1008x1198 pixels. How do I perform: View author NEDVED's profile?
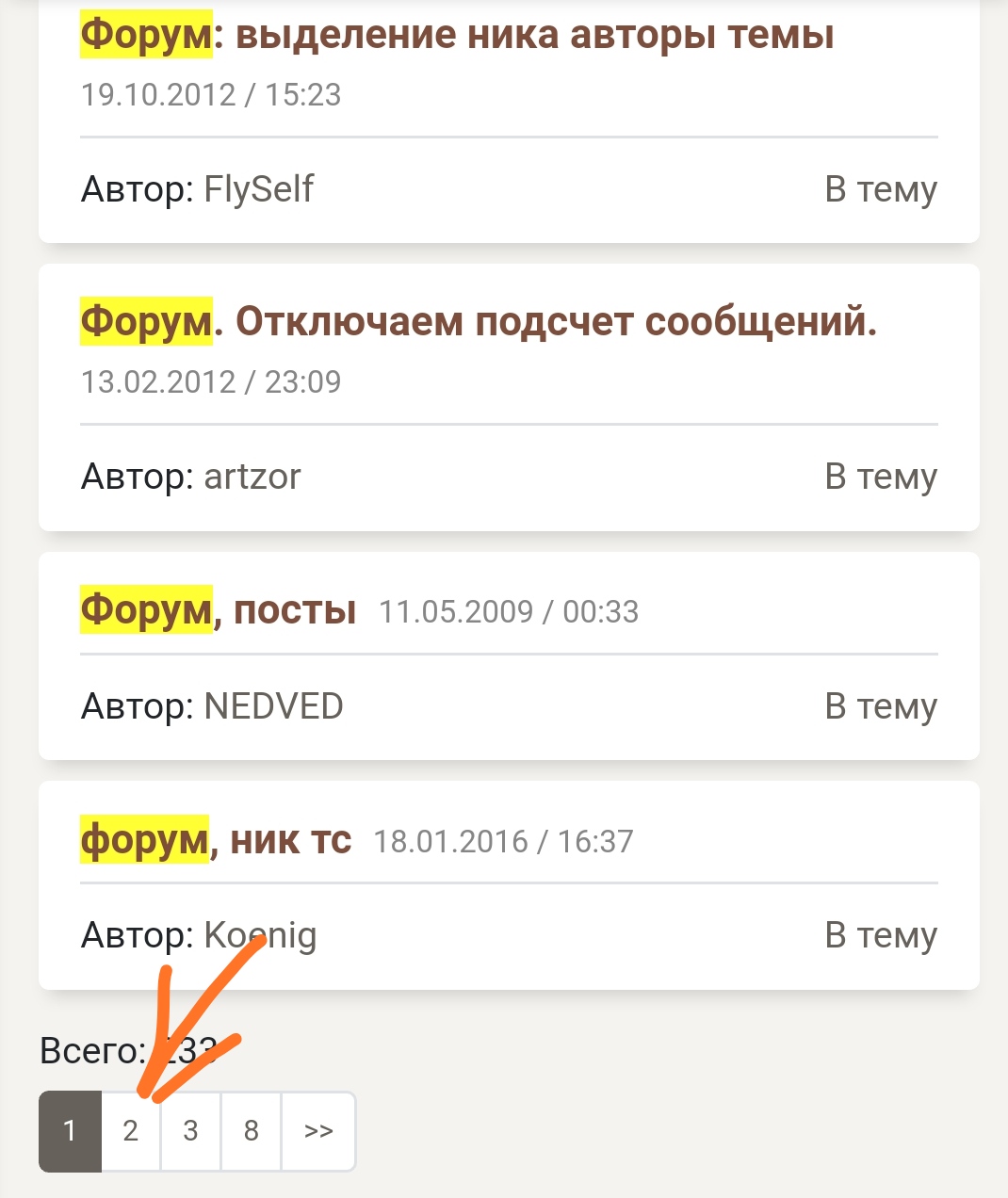[273, 706]
